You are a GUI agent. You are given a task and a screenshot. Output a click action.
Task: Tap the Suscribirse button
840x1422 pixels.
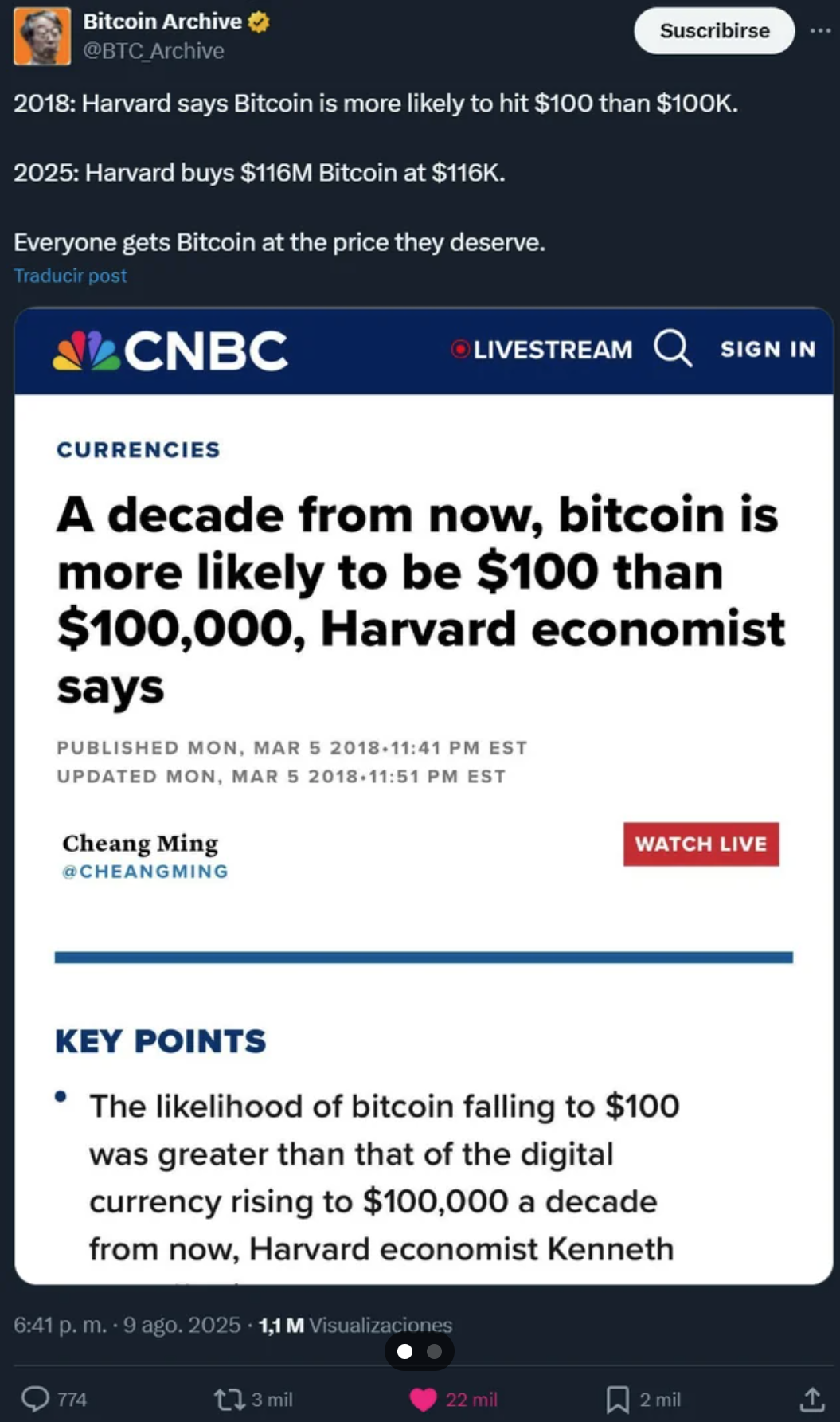[x=714, y=31]
